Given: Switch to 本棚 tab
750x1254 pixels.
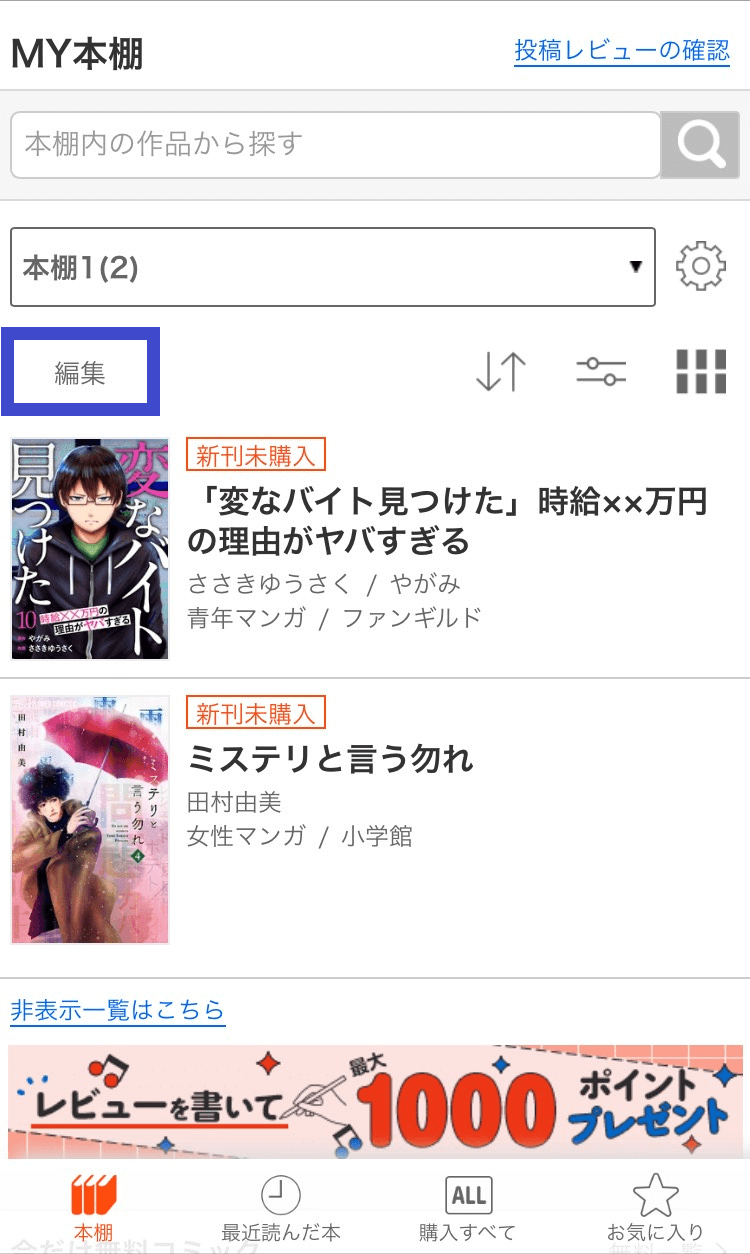Looking at the screenshot, I should pos(94,1208).
